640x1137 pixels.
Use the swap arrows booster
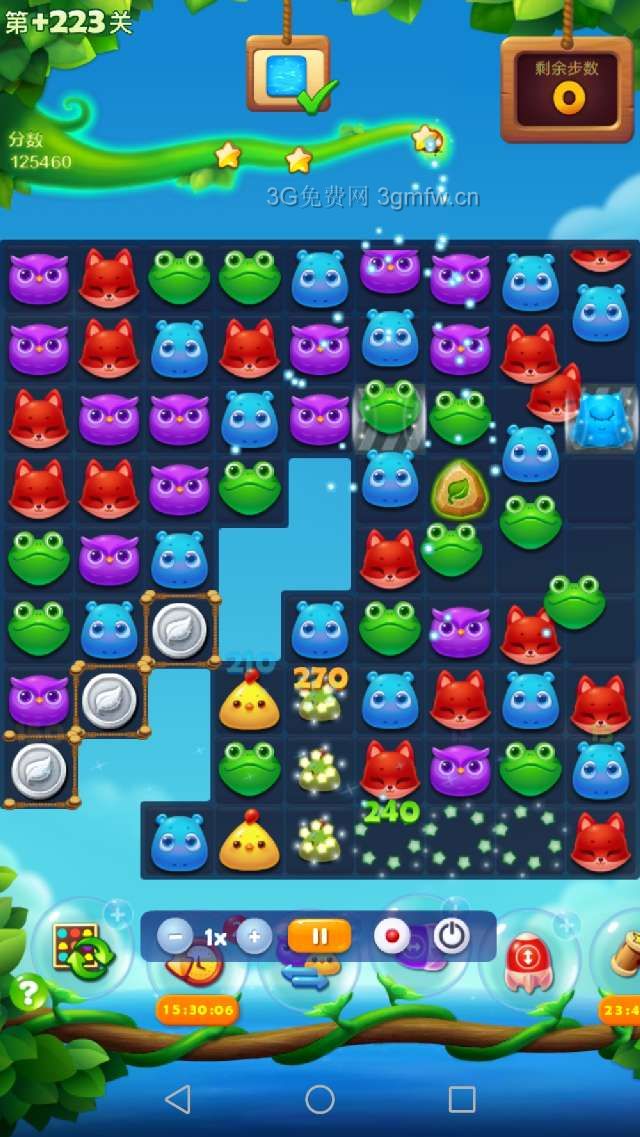[306, 976]
